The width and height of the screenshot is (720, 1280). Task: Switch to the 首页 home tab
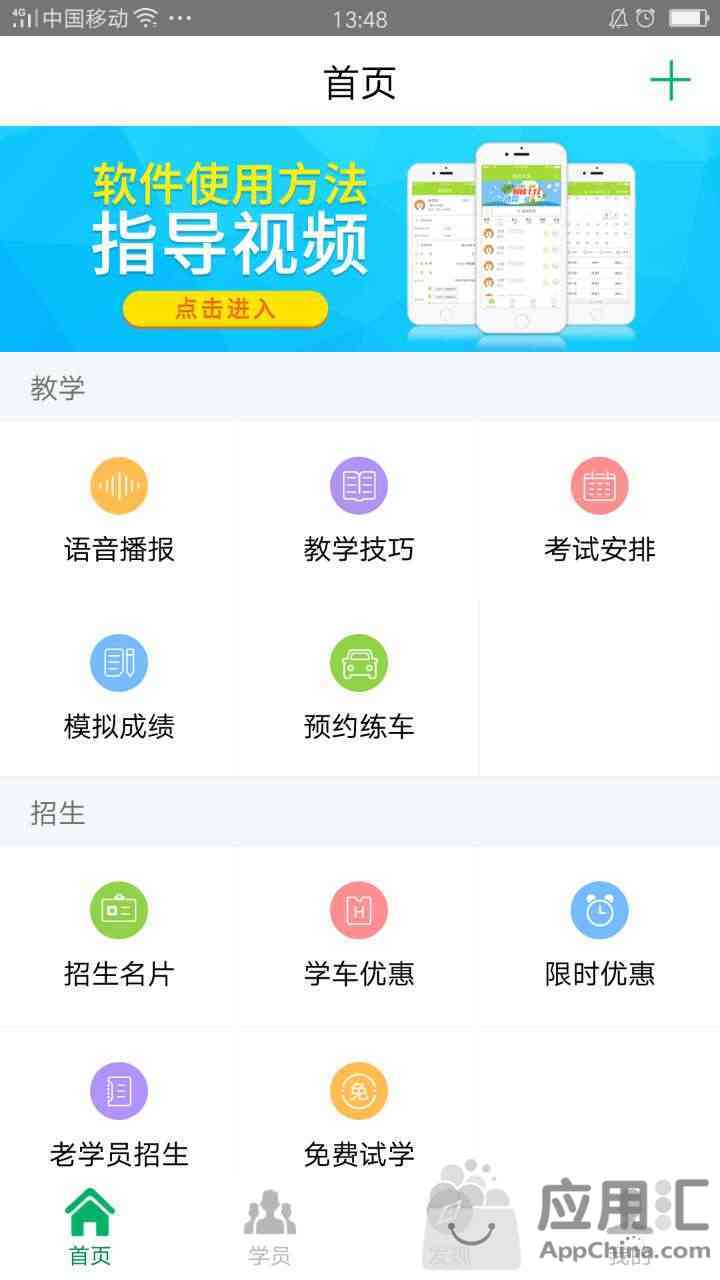point(90,1226)
